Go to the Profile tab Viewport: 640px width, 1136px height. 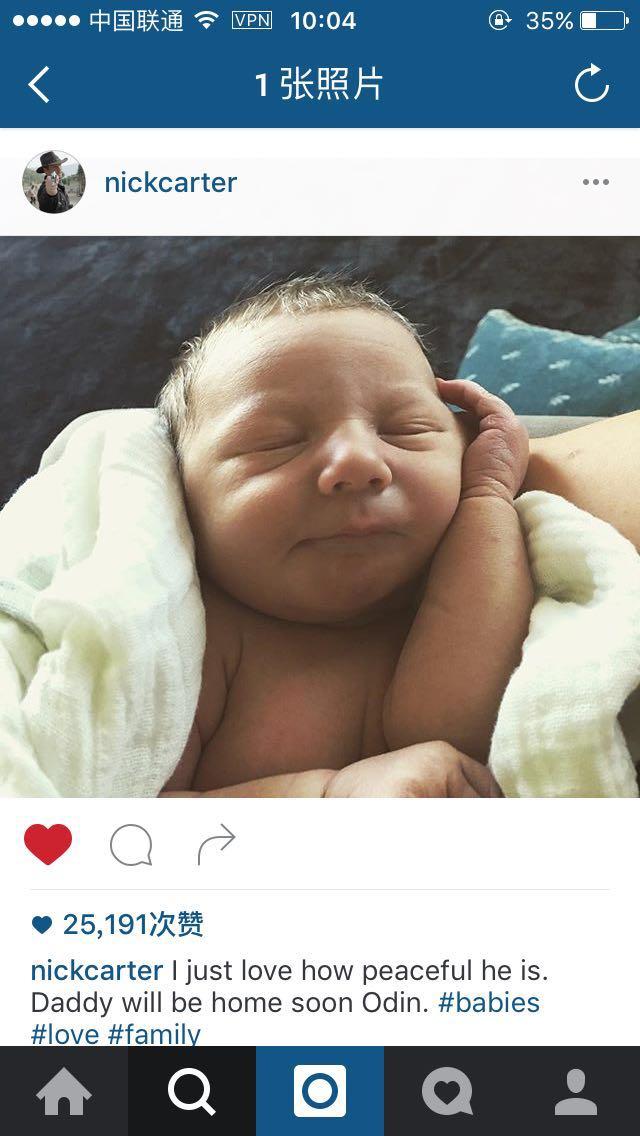(x=576, y=1091)
